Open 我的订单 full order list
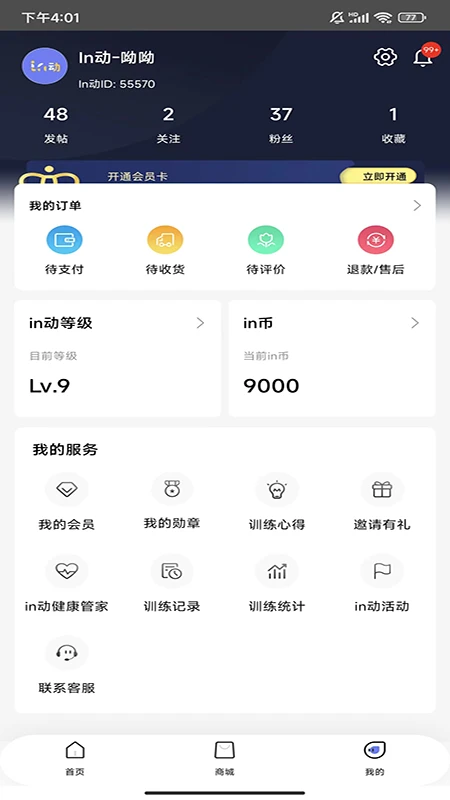The width and height of the screenshot is (450, 800). coord(224,206)
